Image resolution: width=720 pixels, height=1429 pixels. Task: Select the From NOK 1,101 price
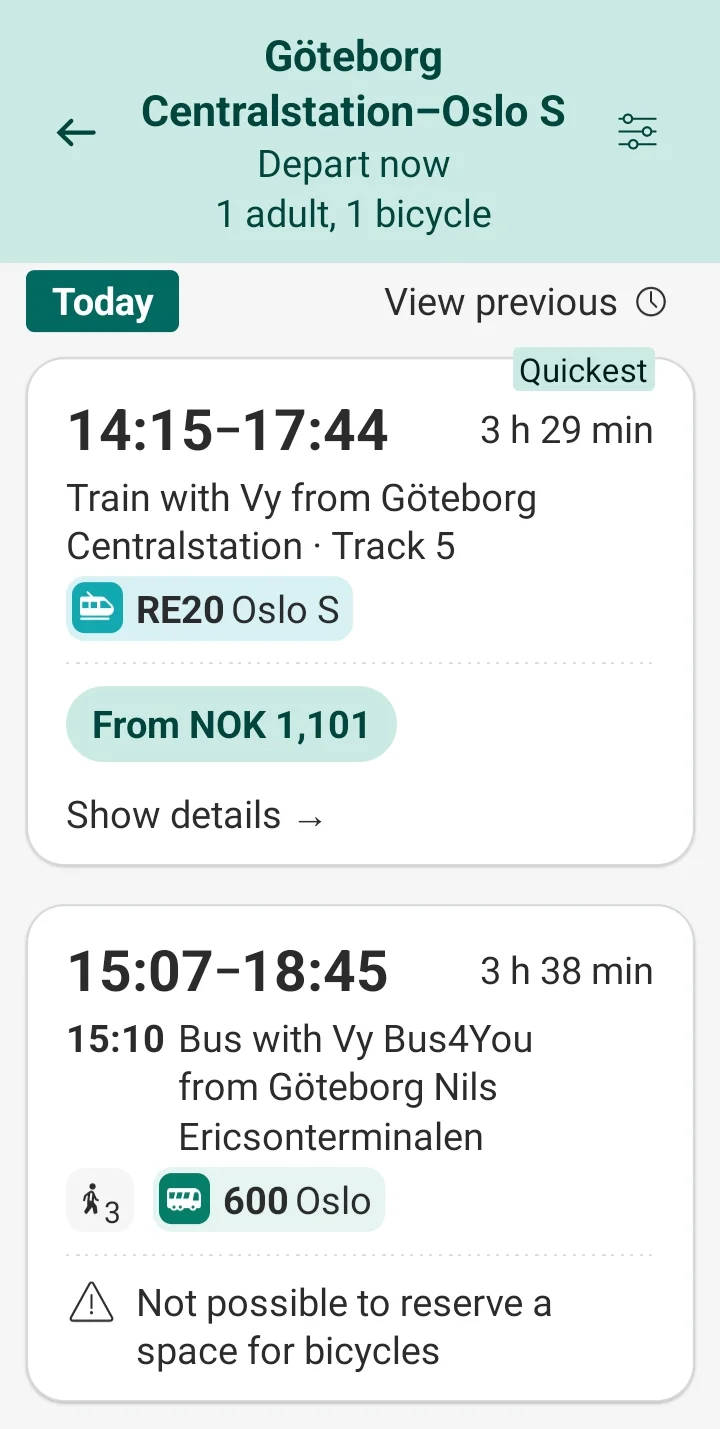(231, 725)
